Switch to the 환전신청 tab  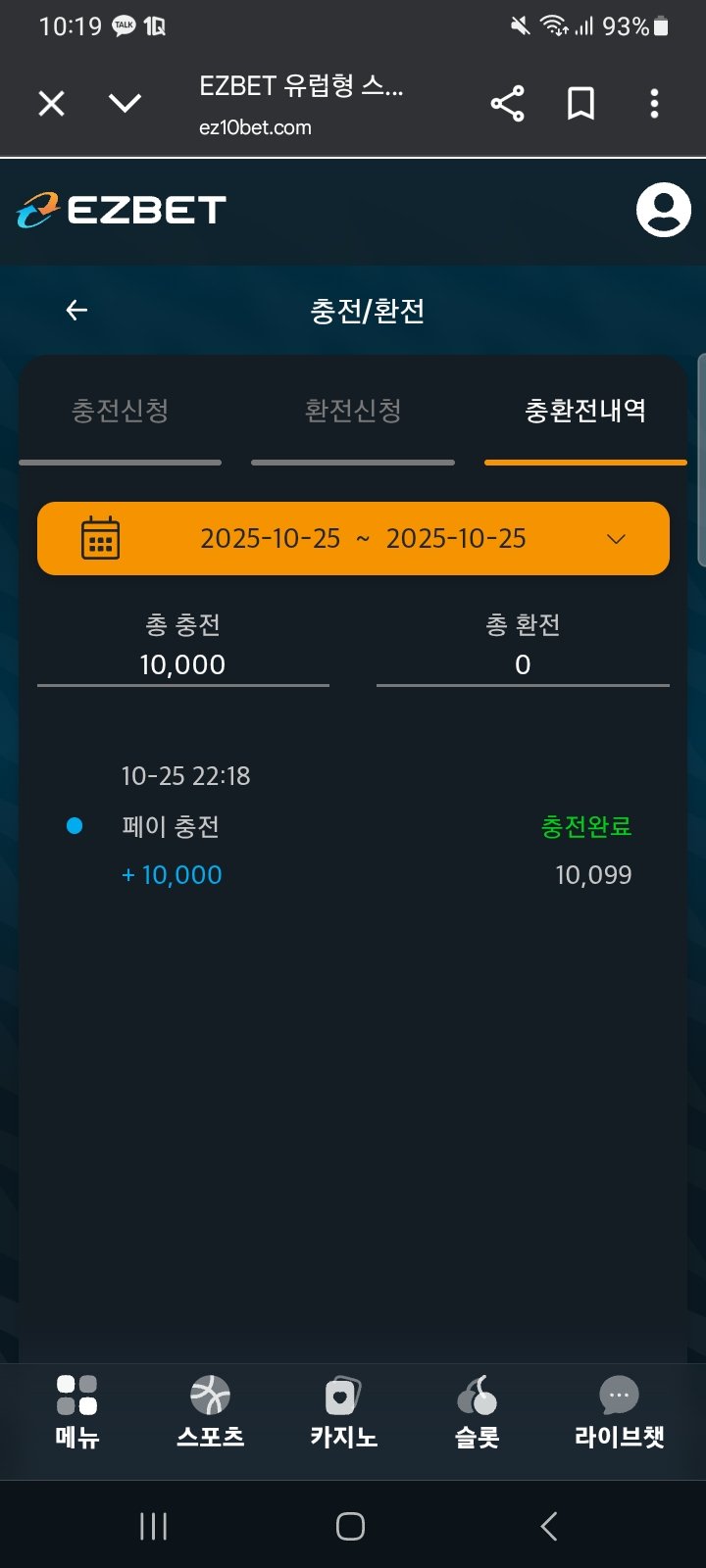[353, 411]
